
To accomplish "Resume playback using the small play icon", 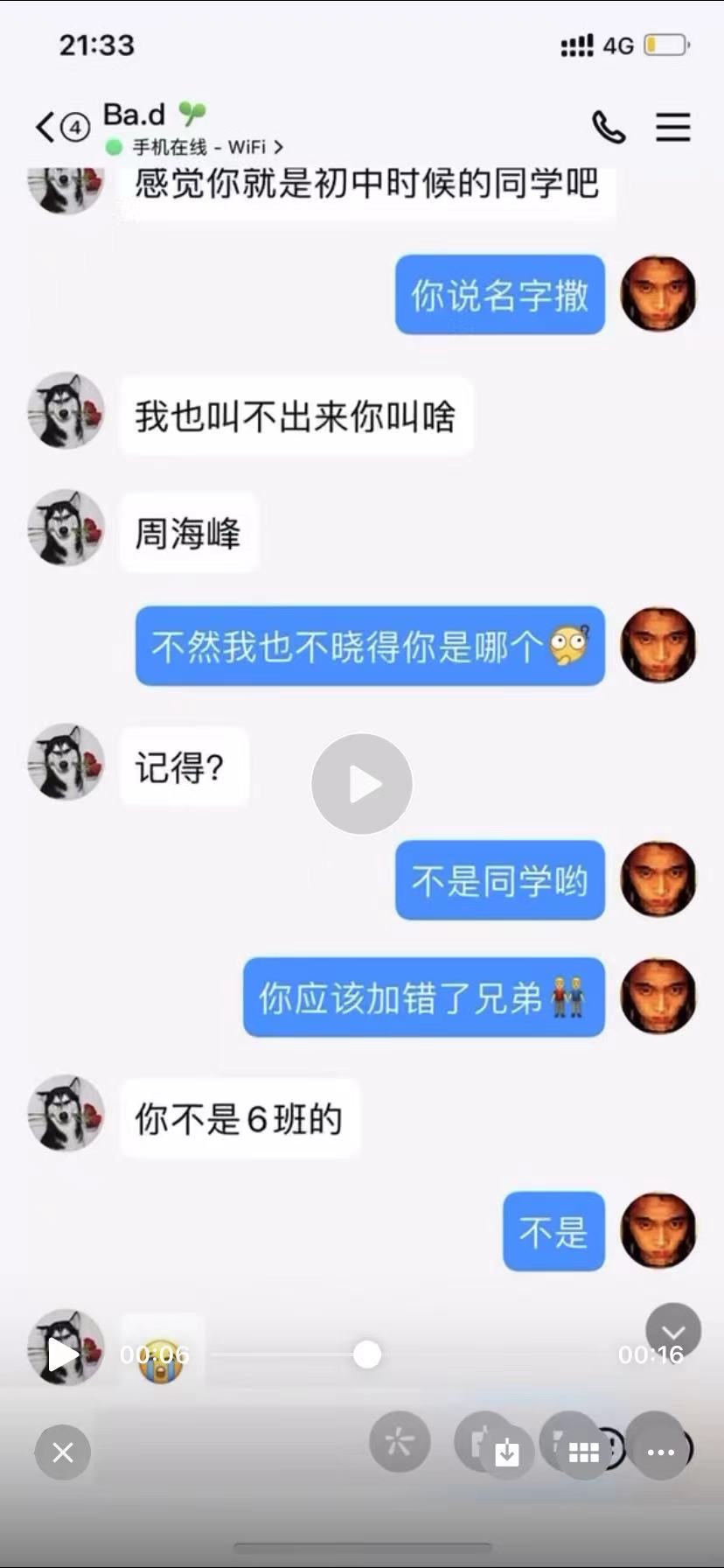I will point(62,1354).
